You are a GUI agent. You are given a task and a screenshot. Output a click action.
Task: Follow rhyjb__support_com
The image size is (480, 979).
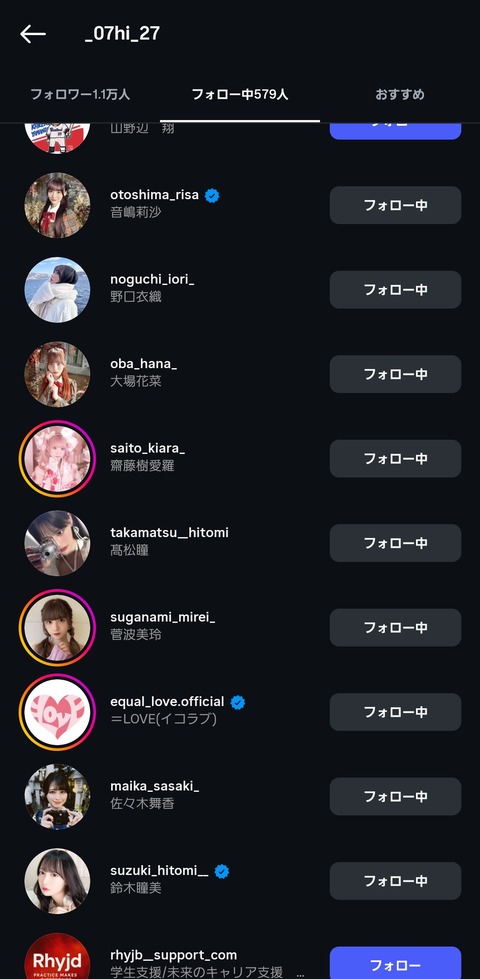coord(395,963)
